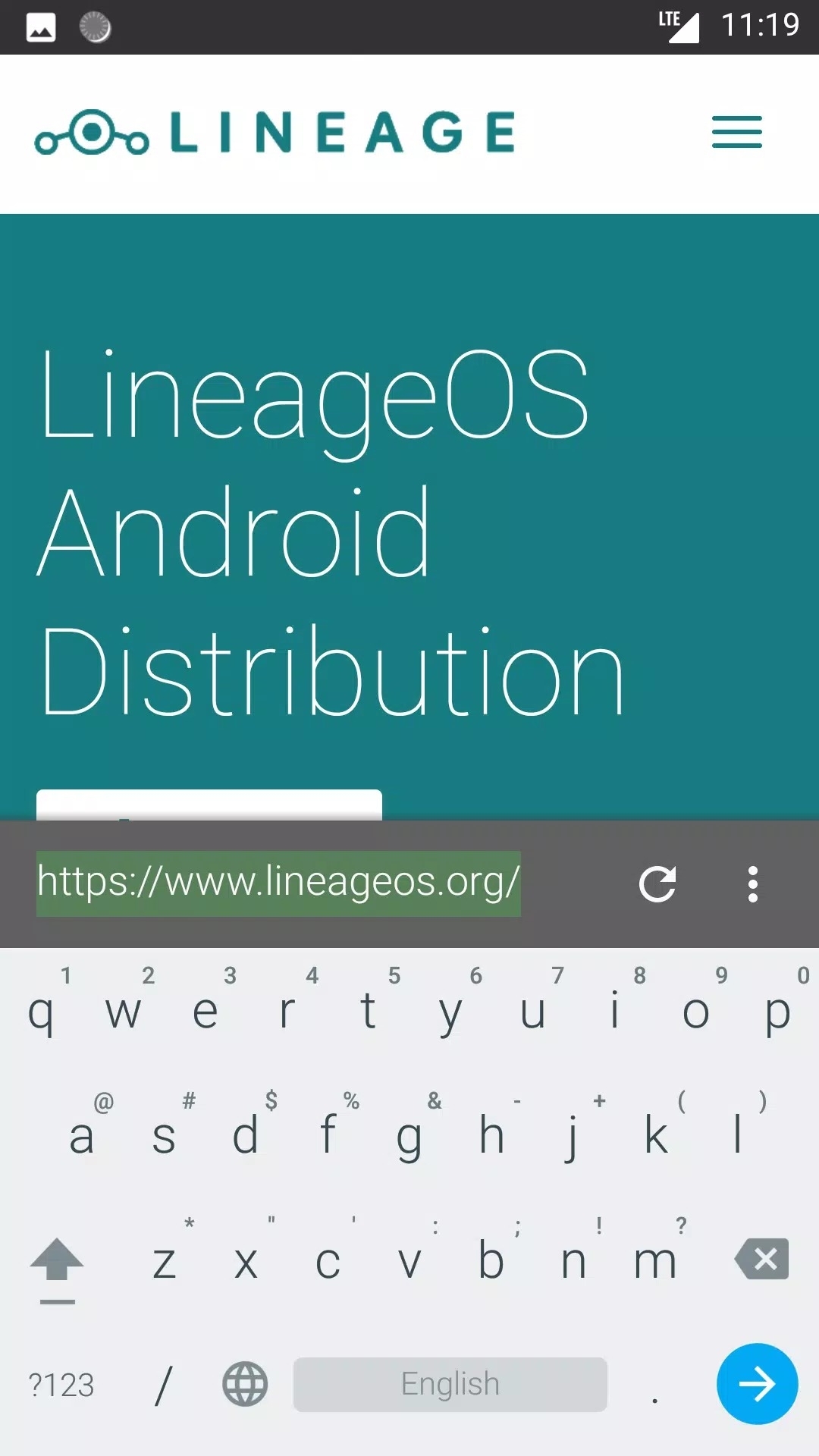This screenshot has height=1456, width=819.
Task: Reload the current page
Action: [657, 884]
